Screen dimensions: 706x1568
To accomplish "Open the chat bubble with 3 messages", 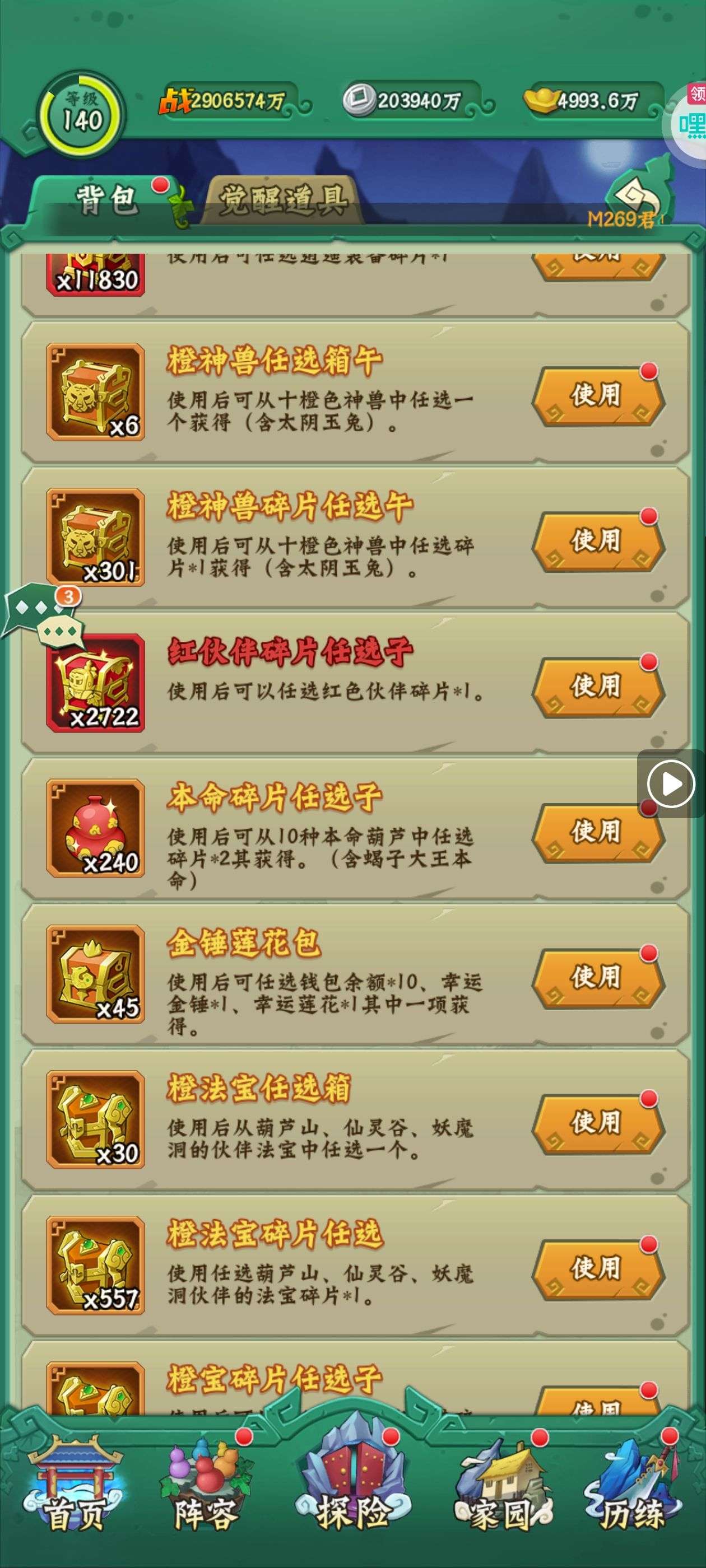I will click(x=43, y=615).
